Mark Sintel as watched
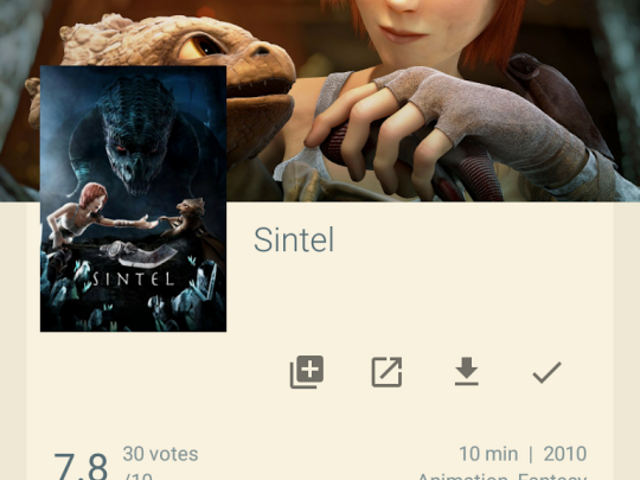 coord(546,373)
